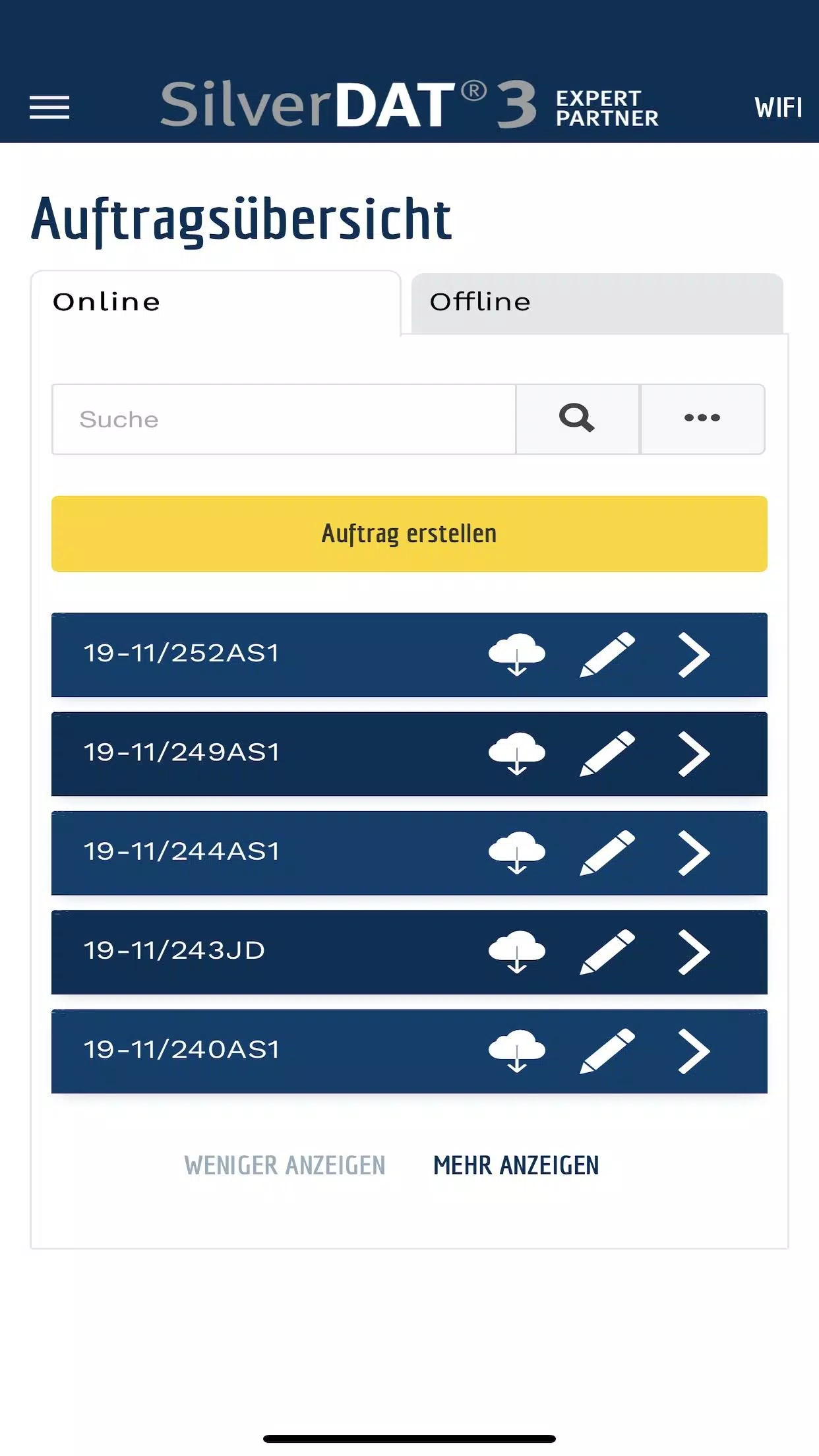Download order 19-11/252AS1 from cloud
The width and height of the screenshot is (819, 1456).
pyautogui.click(x=517, y=654)
